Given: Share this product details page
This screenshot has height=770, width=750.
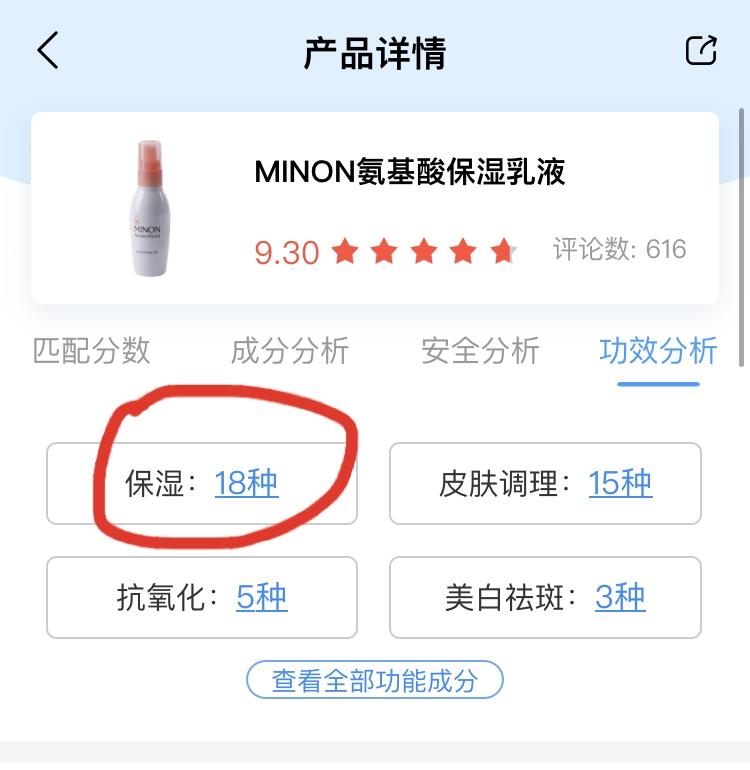Looking at the screenshot, I should [x=701, y=51].
